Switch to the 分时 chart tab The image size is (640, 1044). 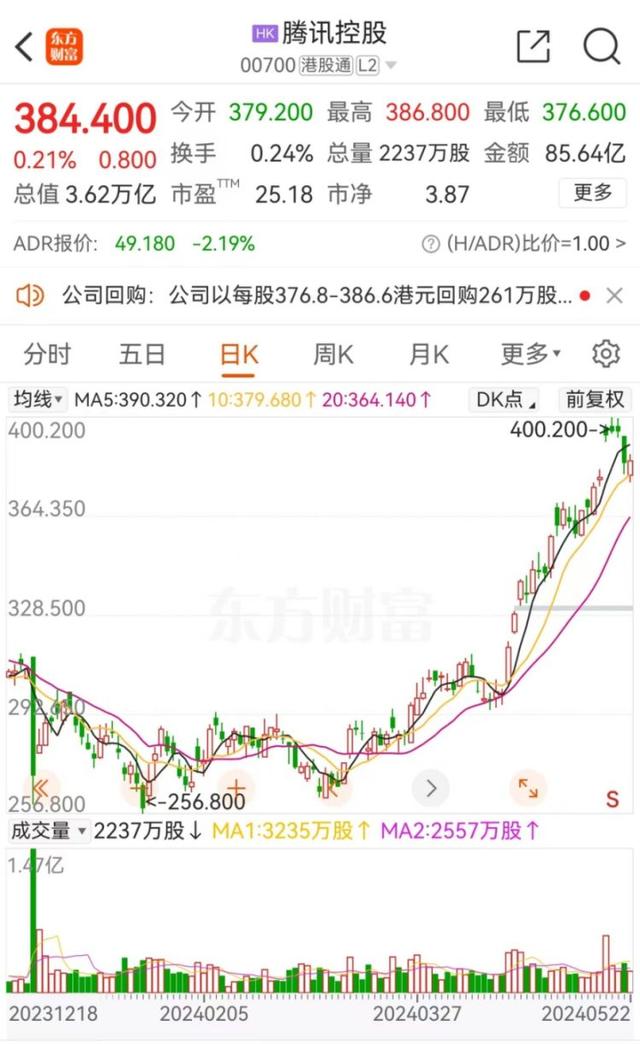pos(48,354)
